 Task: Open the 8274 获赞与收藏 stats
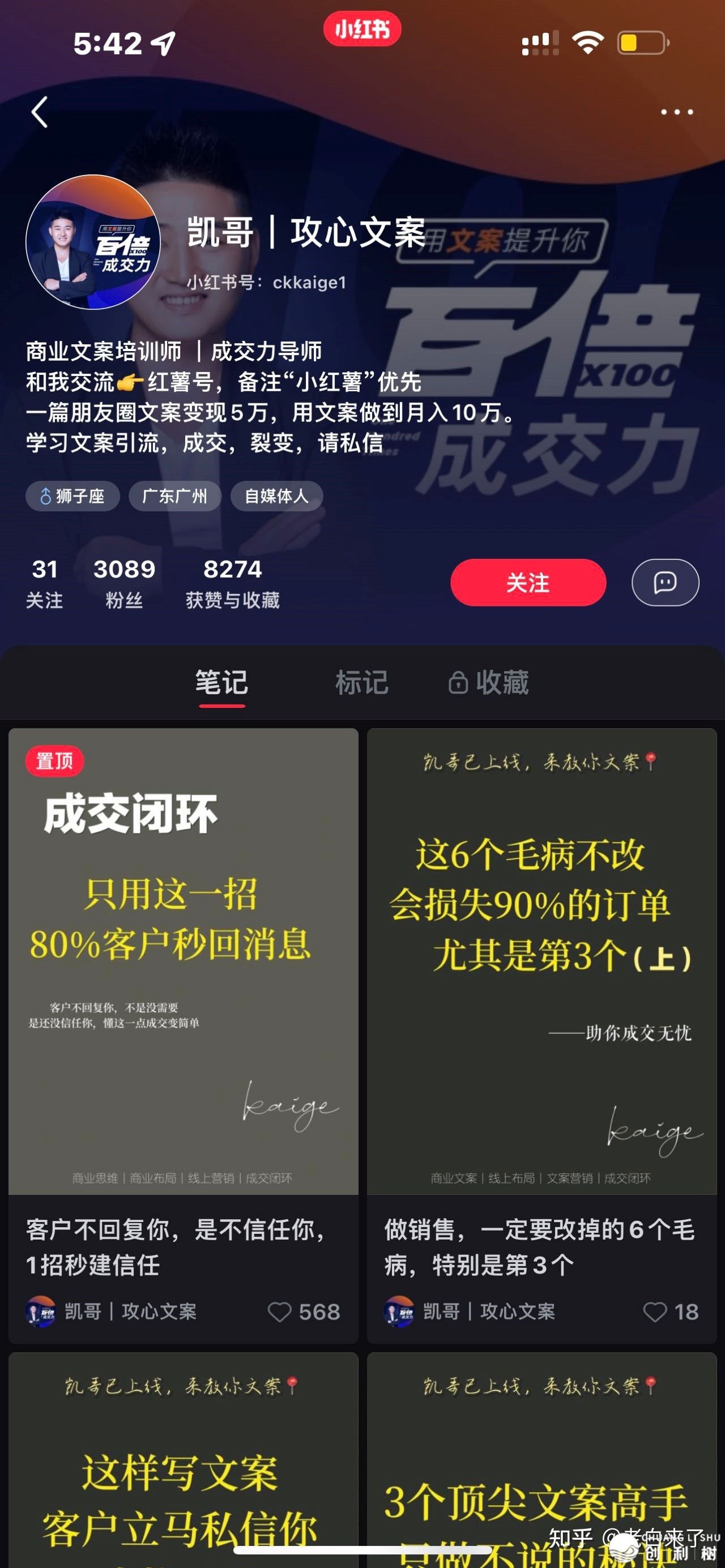click(x=233, y=583)
